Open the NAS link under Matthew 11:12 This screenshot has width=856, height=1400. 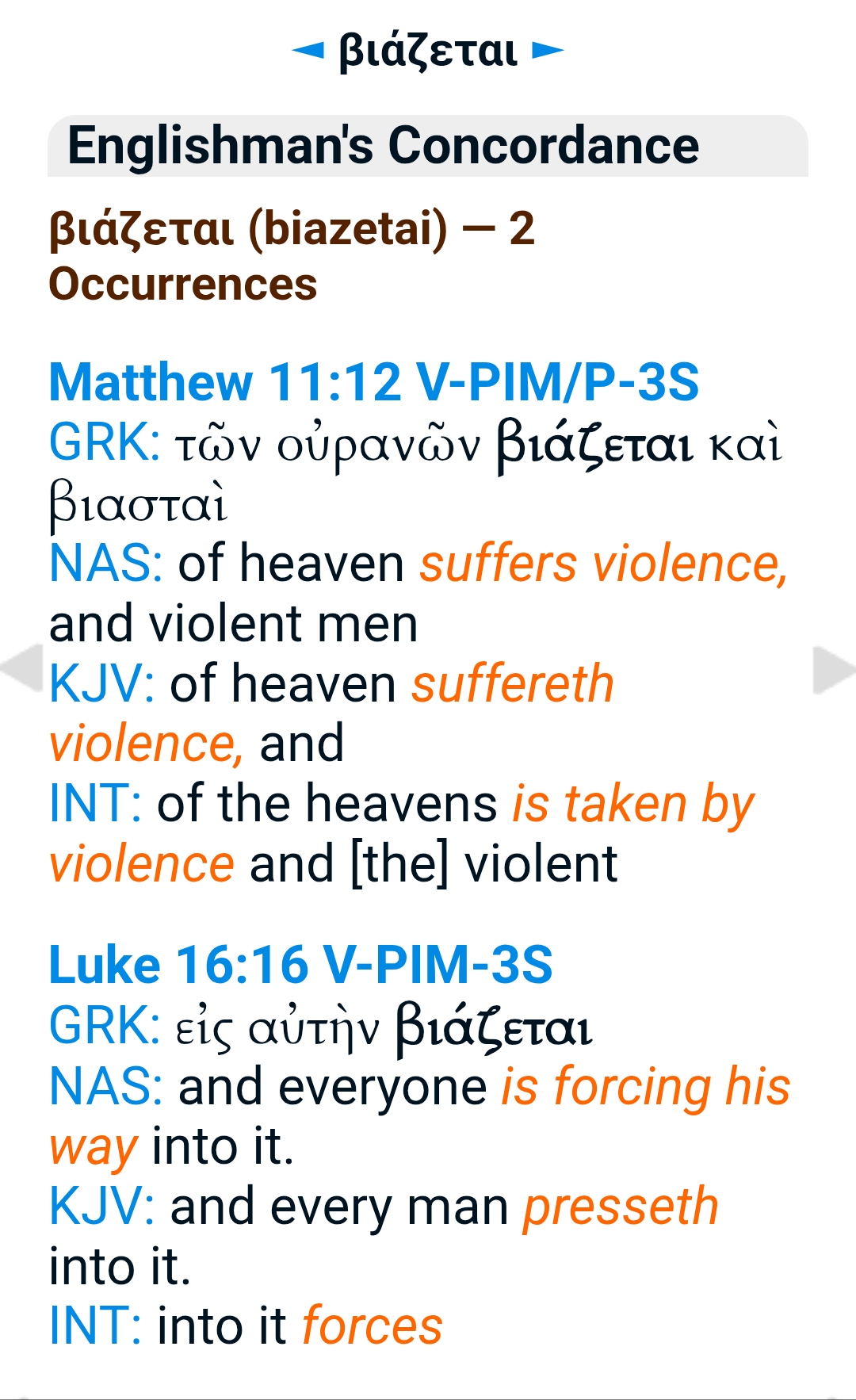point(106,563)
